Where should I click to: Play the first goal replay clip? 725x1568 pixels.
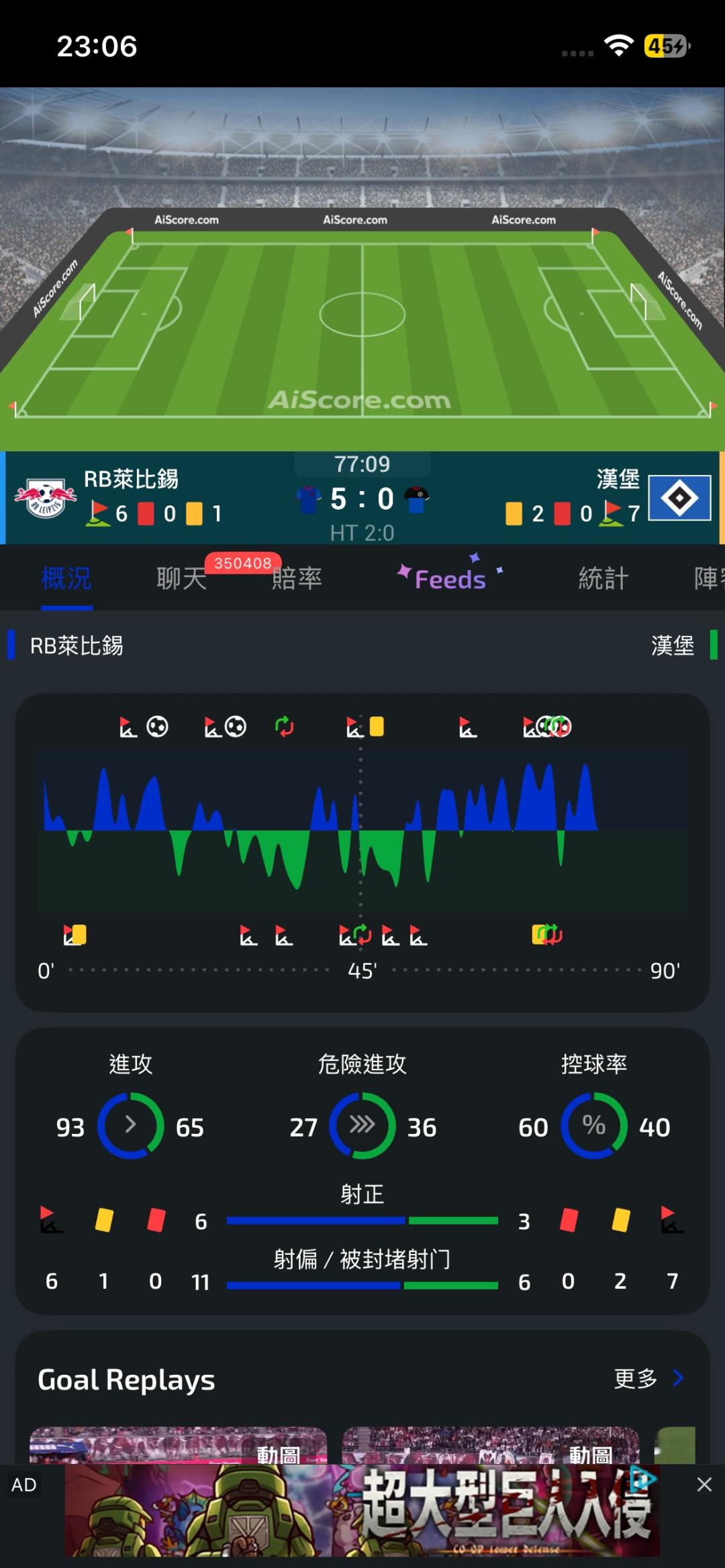178,1445
